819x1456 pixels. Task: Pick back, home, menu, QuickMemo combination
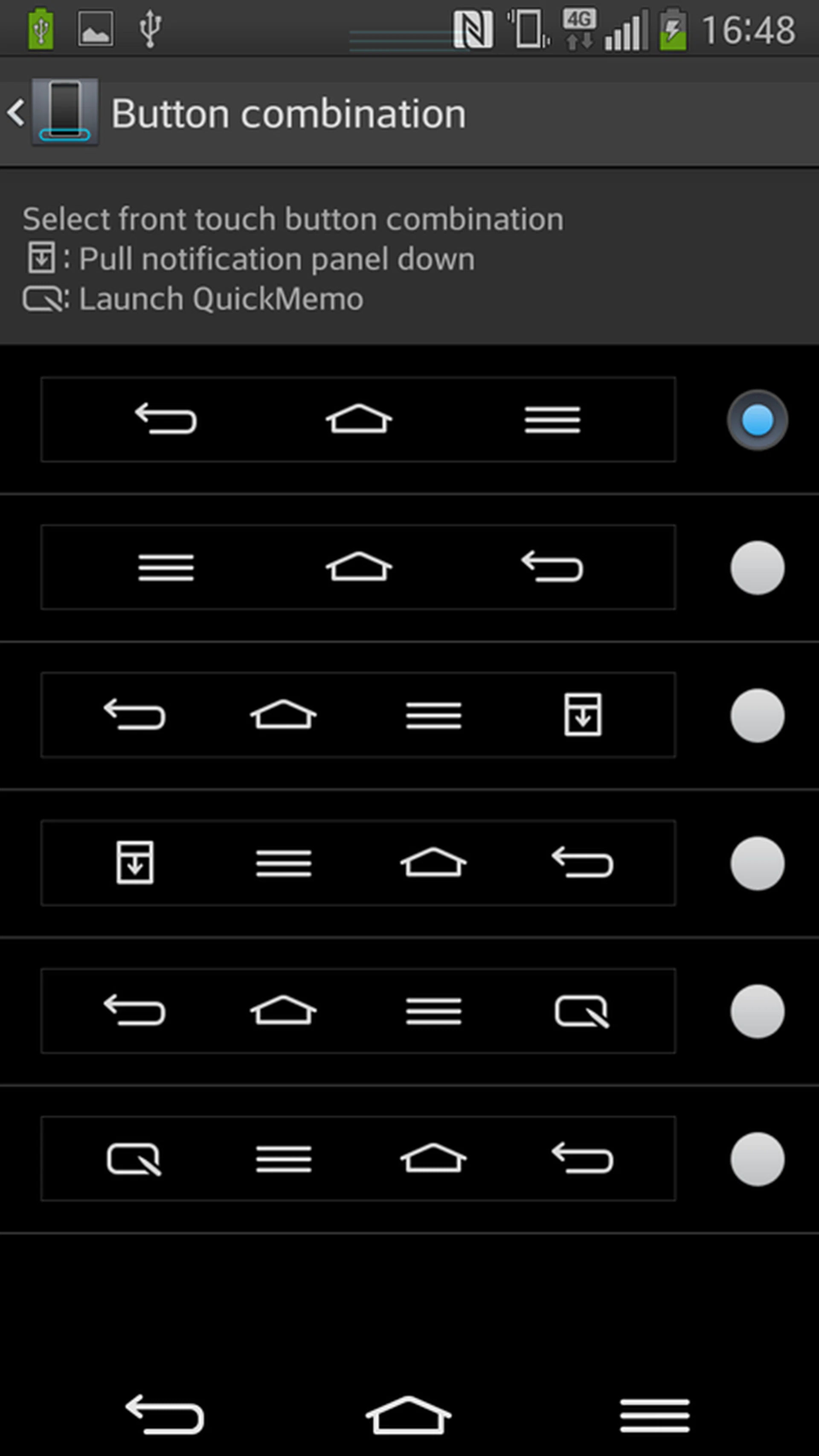[757, 1011]
